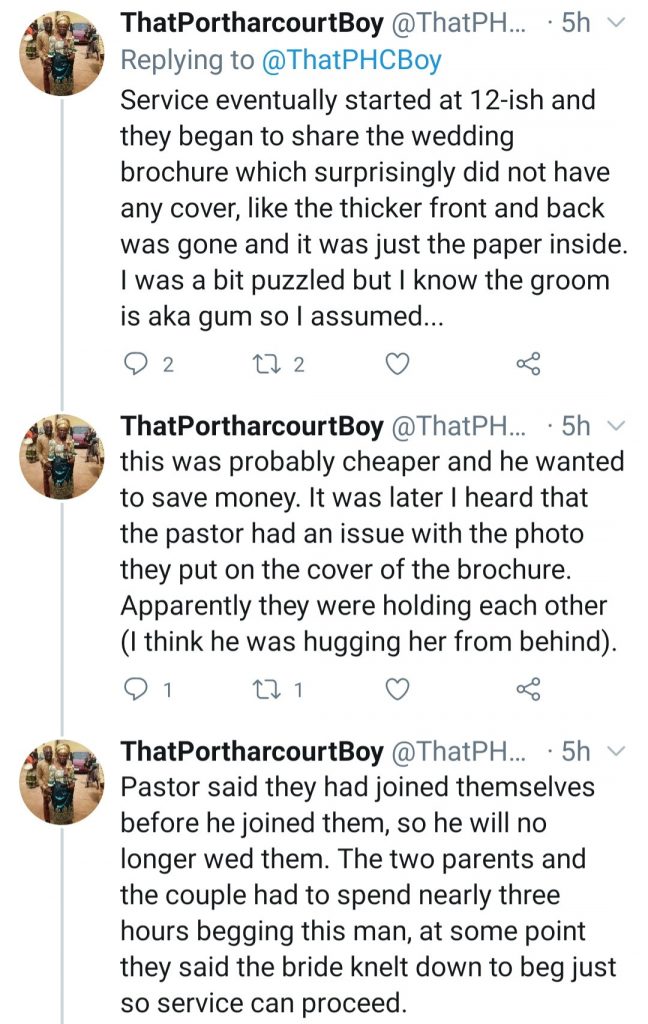Share the "Service eventually started" tweet
The height and width of the screenshot is (1024, 648).
pyautogui.click(x=528, y=365)
